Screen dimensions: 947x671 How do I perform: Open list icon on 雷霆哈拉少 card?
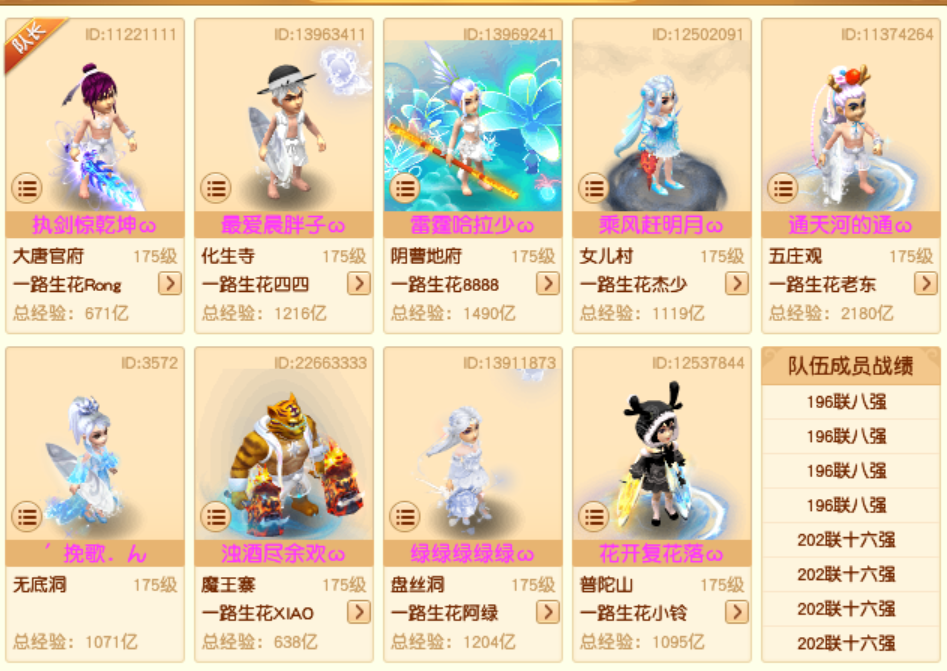point(404,187)
